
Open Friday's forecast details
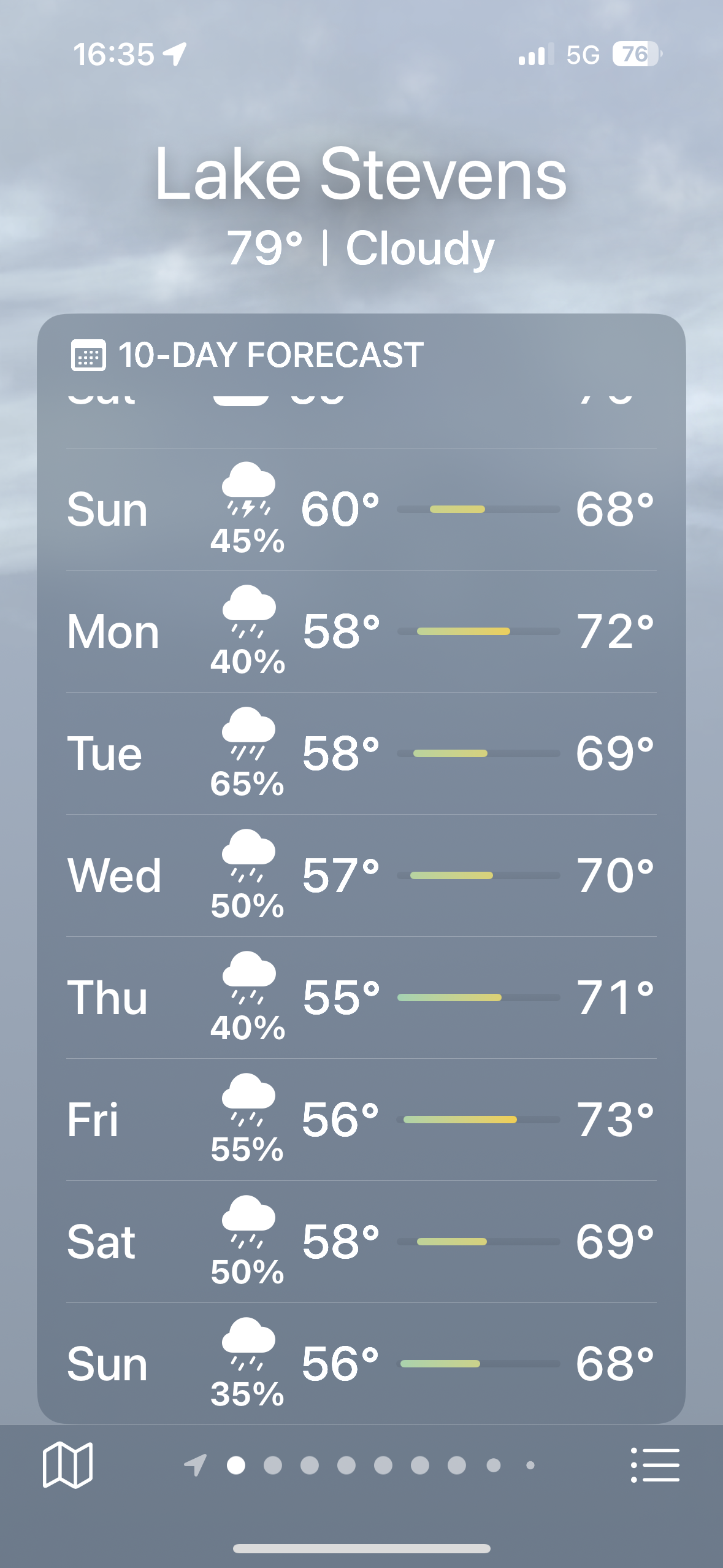coord(361,1120)
